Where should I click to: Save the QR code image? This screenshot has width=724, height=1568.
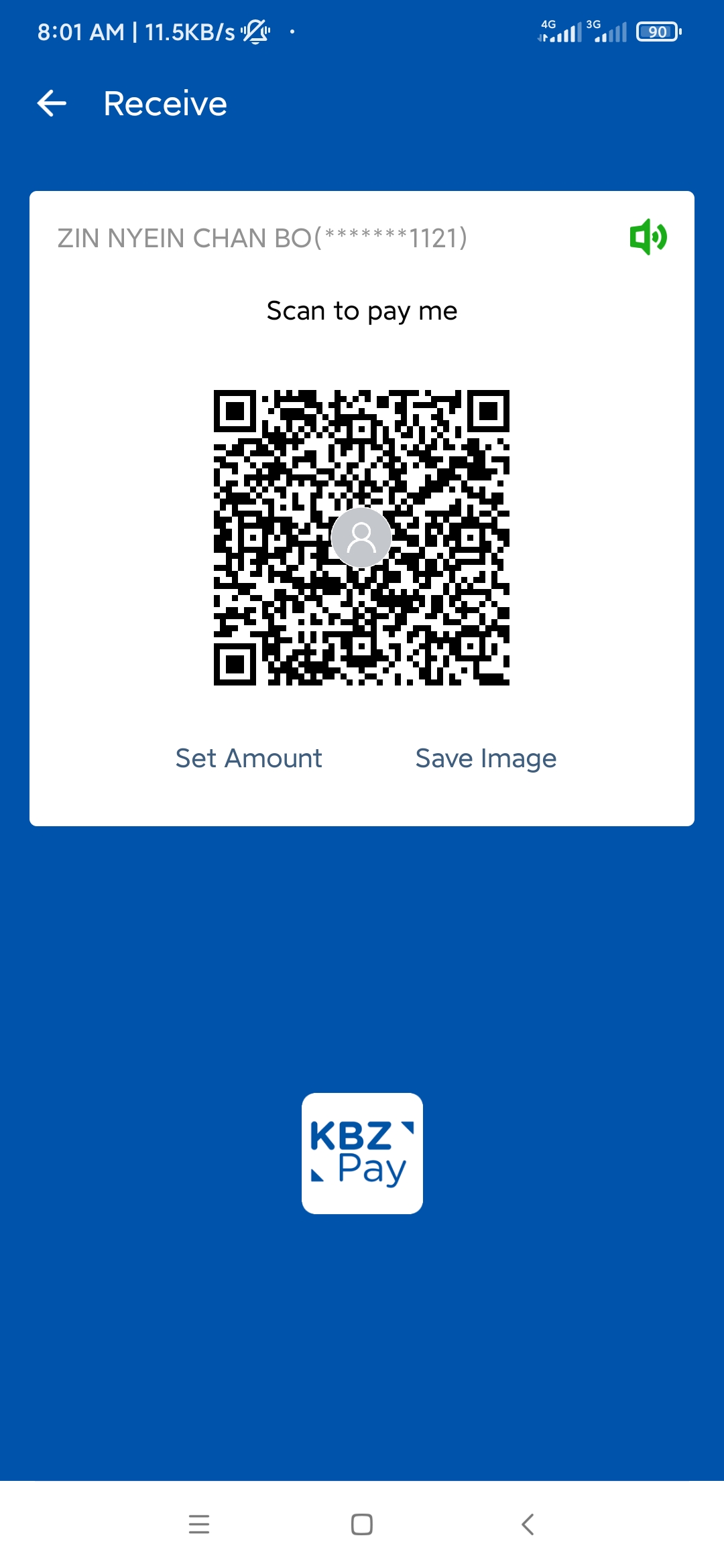point(485,758)
